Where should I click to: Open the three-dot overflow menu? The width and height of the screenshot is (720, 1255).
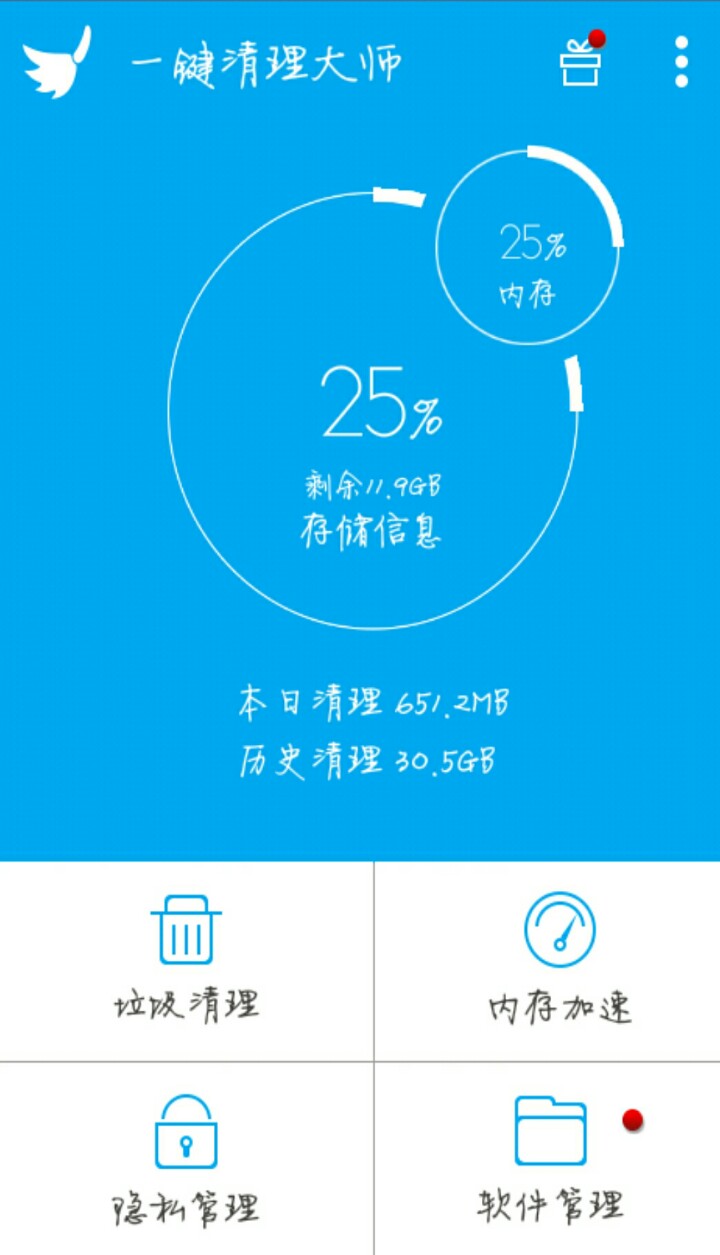point(681,62)
